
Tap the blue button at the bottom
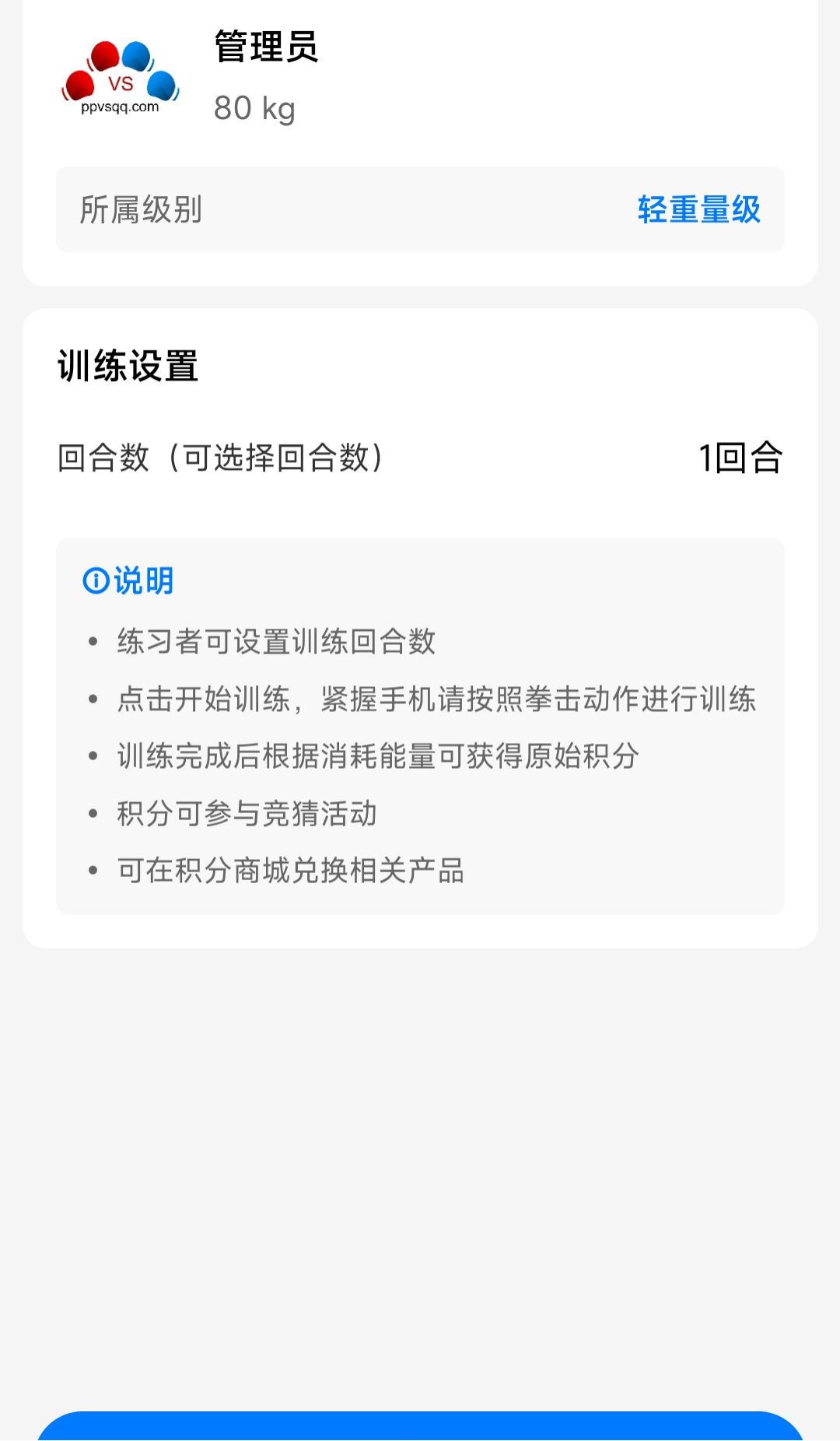(x=420, y=1428)
